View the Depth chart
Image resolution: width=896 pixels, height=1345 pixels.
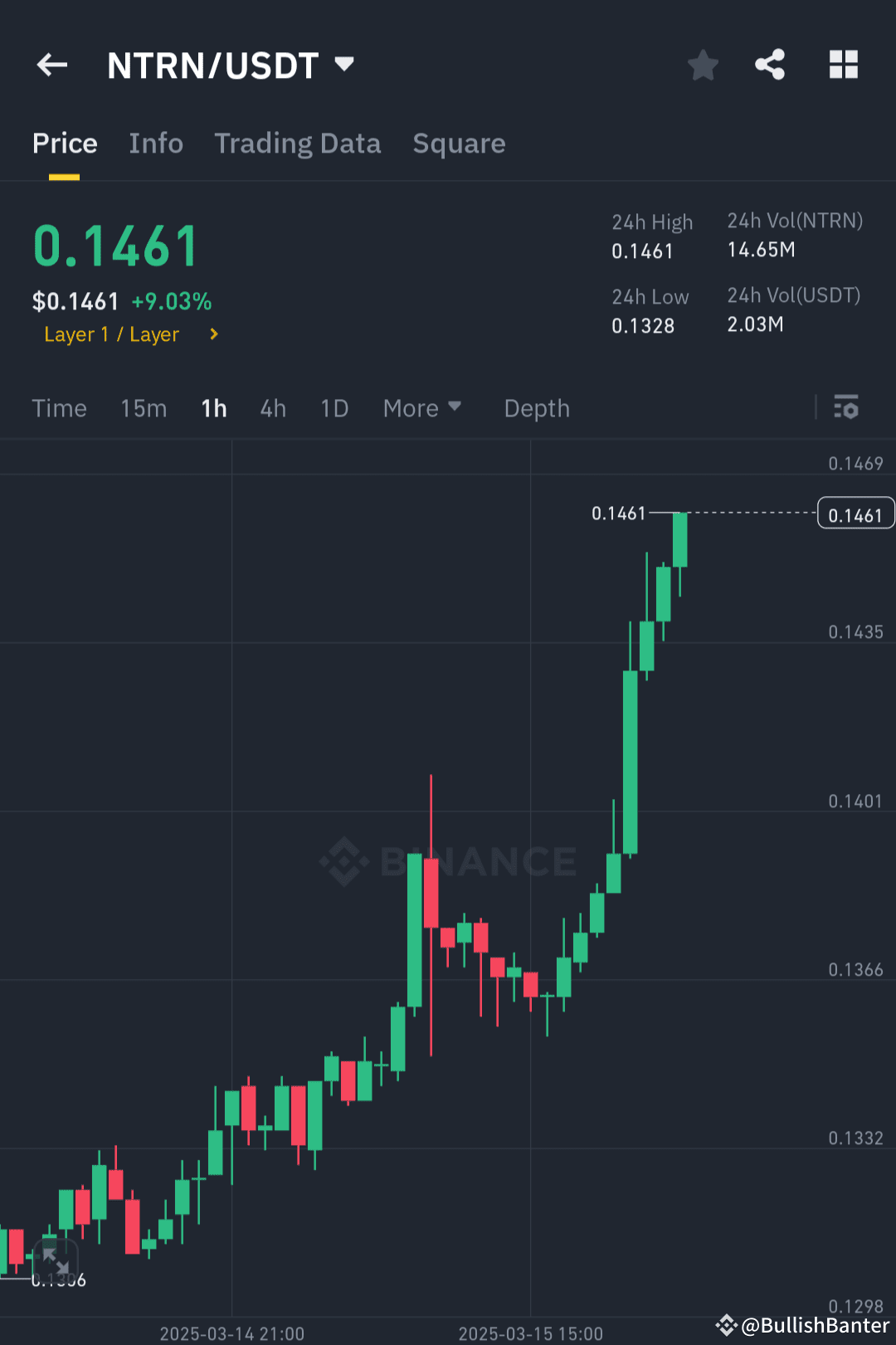pos(536,407)
